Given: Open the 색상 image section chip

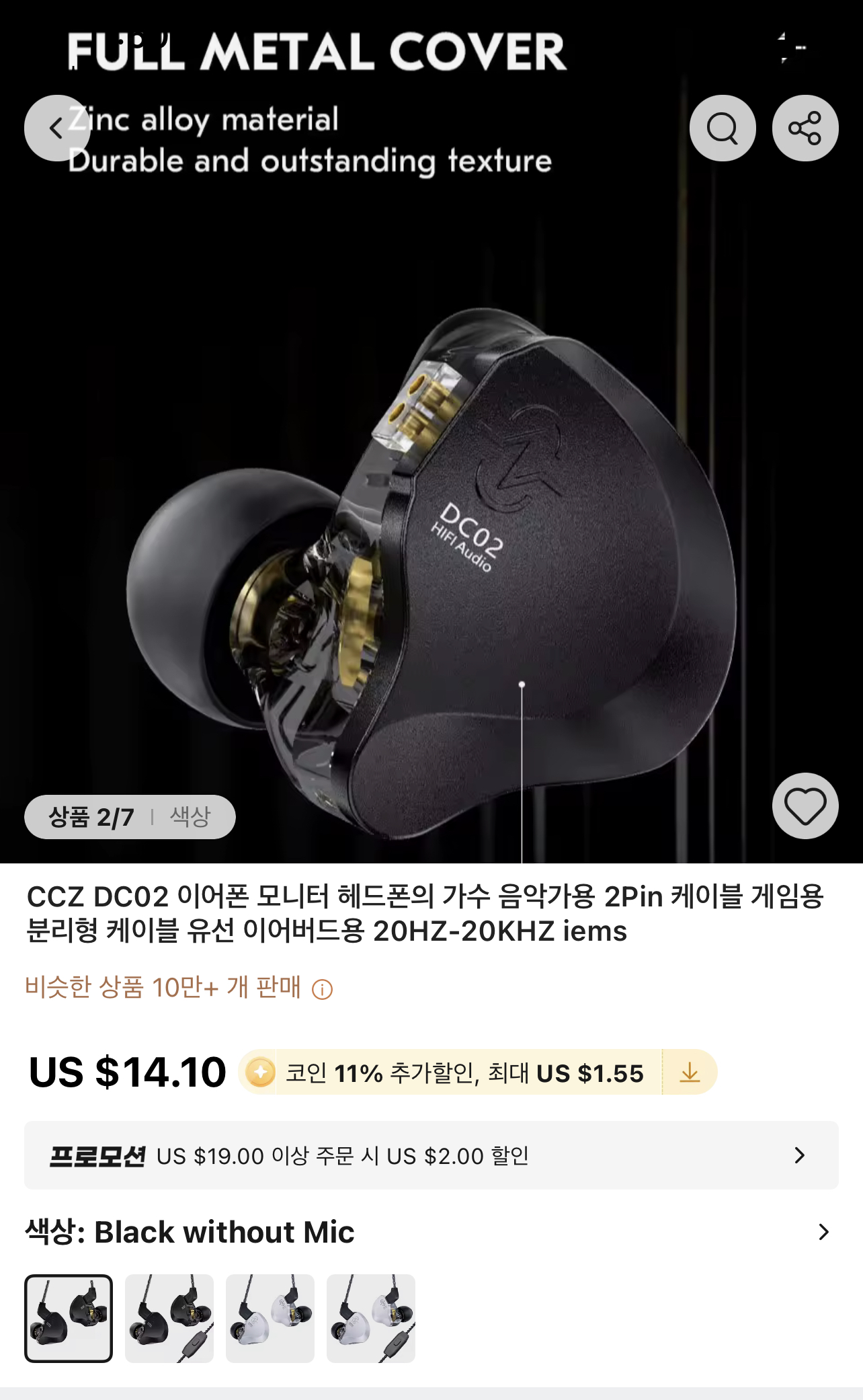Looking at the screenshot, I should (x=190, y=817).
